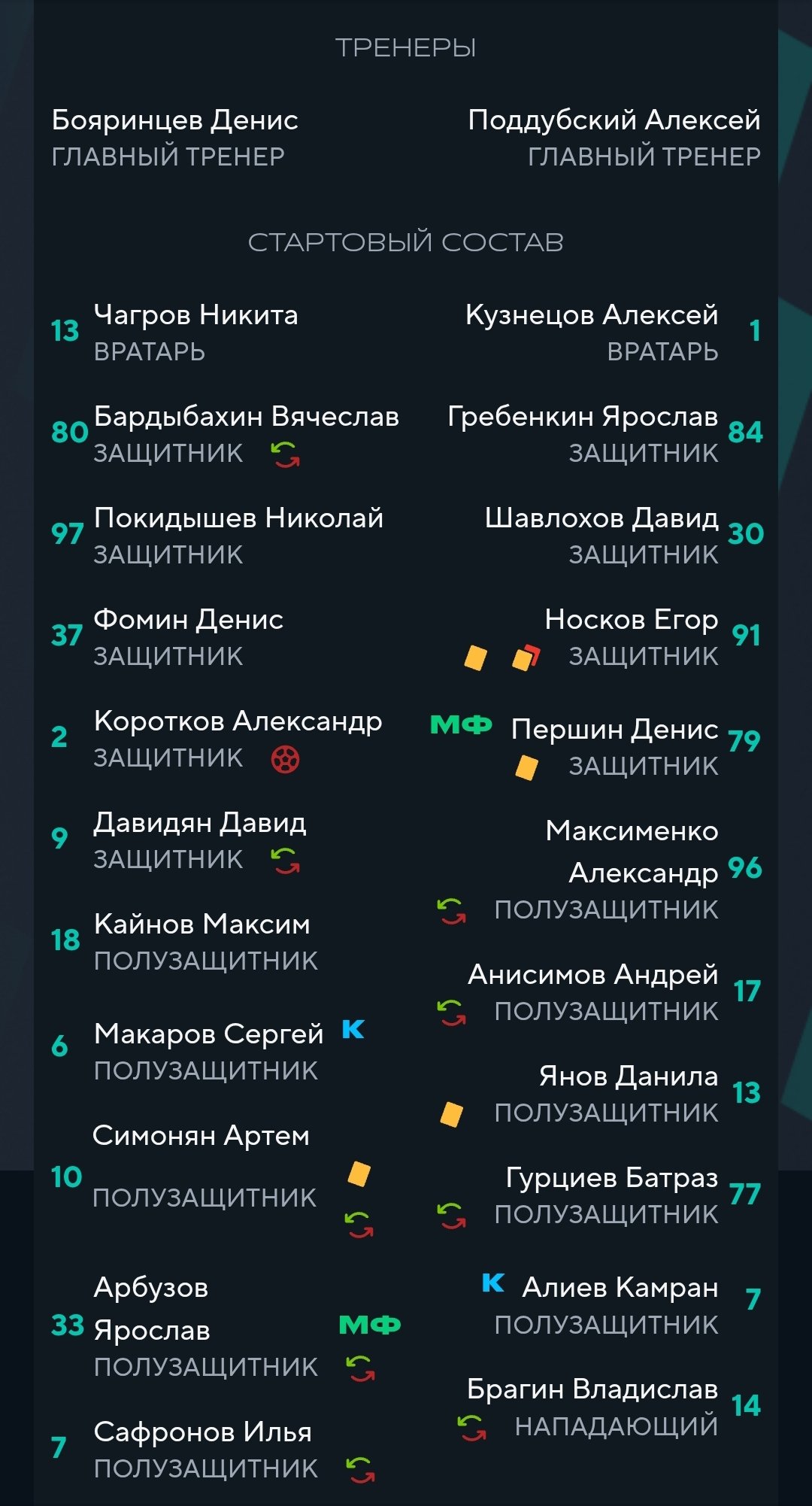Tap player Шавлохов Давид
Image resolution: width=812 pixels, height=1506 pixels.
601,519
